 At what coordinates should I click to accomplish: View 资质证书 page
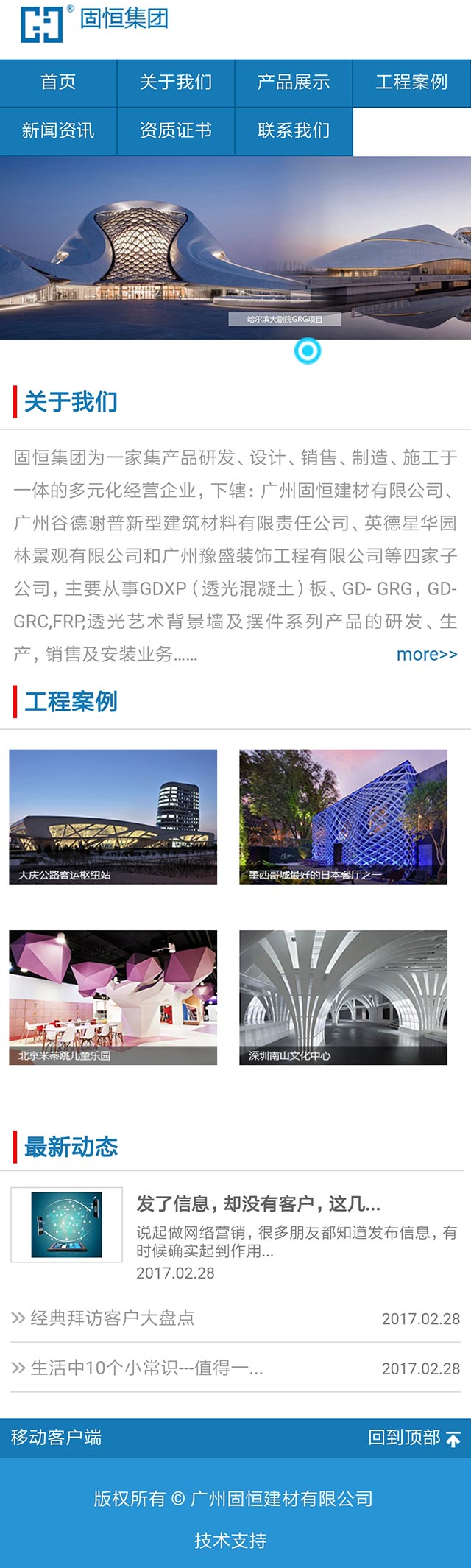coord(176,130)
